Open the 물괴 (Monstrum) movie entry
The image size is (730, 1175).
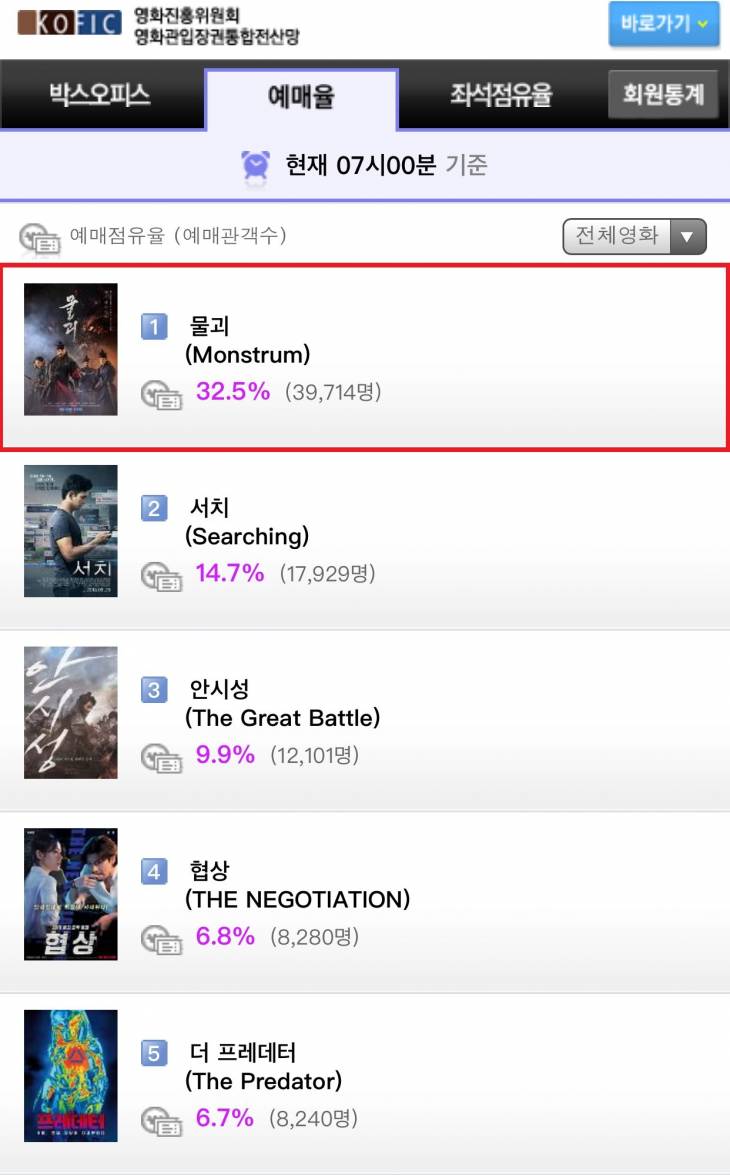tap(364, 357)
